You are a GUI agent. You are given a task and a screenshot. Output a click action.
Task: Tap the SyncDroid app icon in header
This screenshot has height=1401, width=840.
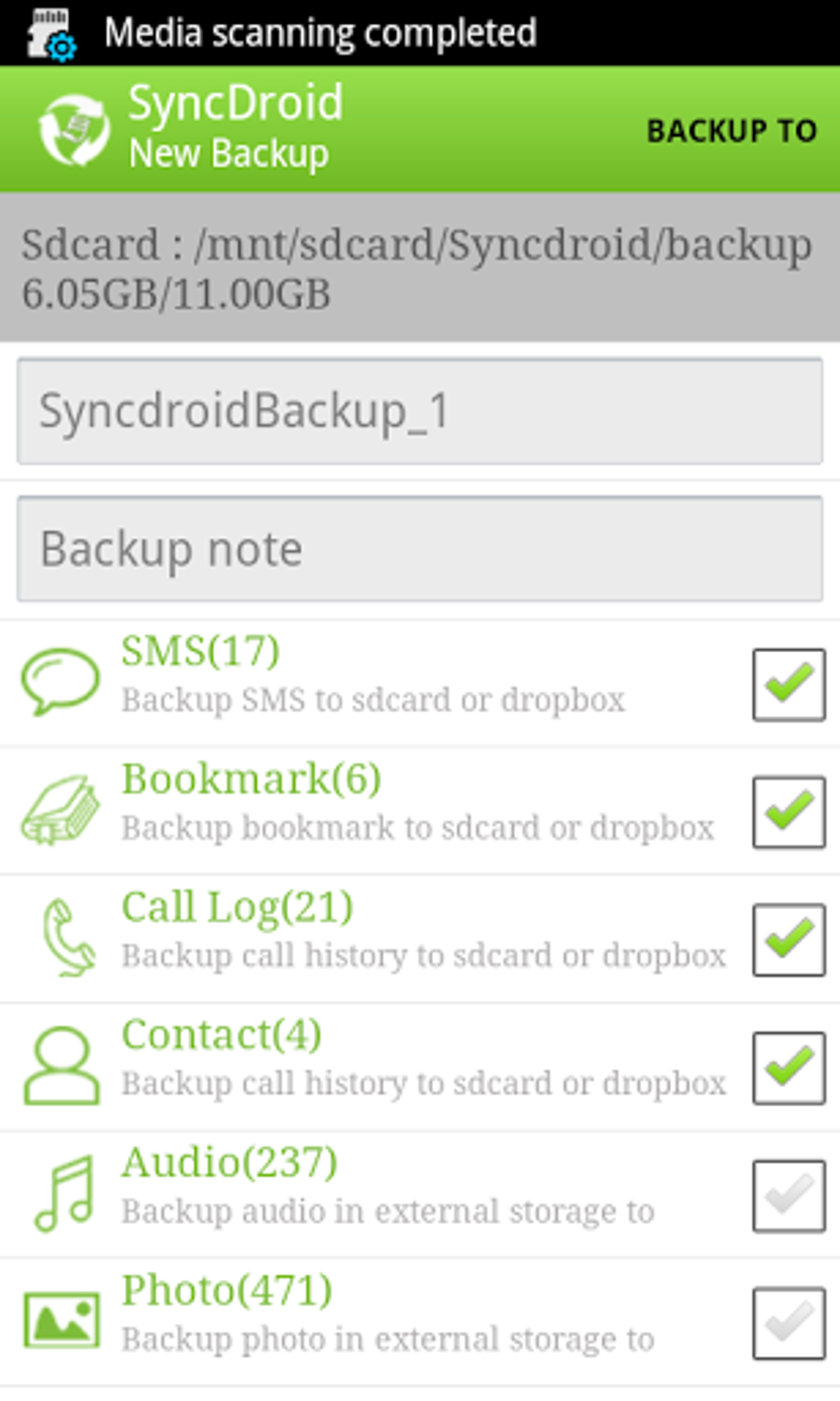point(73,130)
